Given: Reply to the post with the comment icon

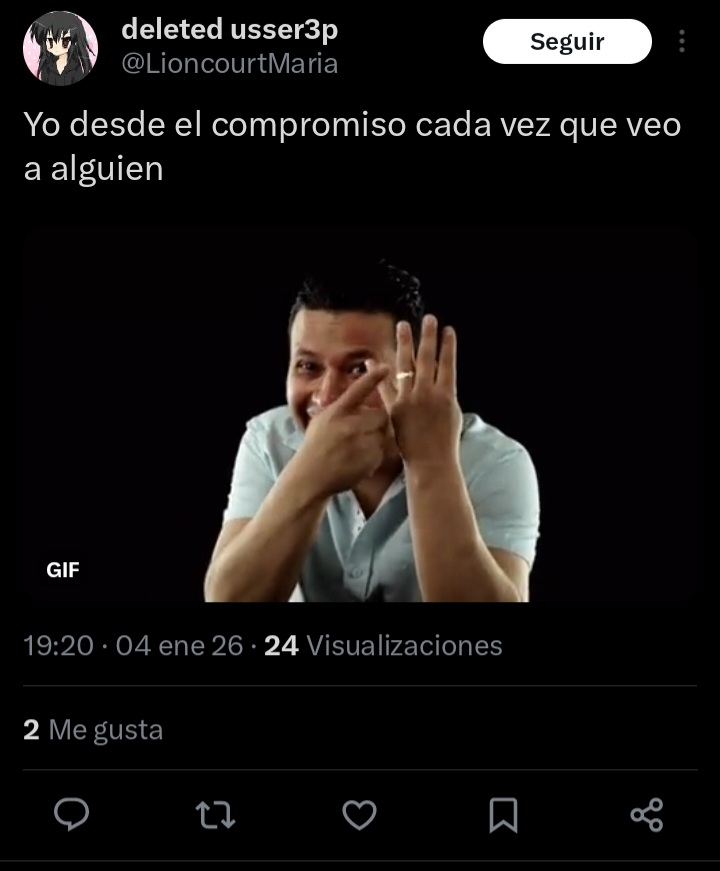Looking at the screenshot, I should click(71, 815).
